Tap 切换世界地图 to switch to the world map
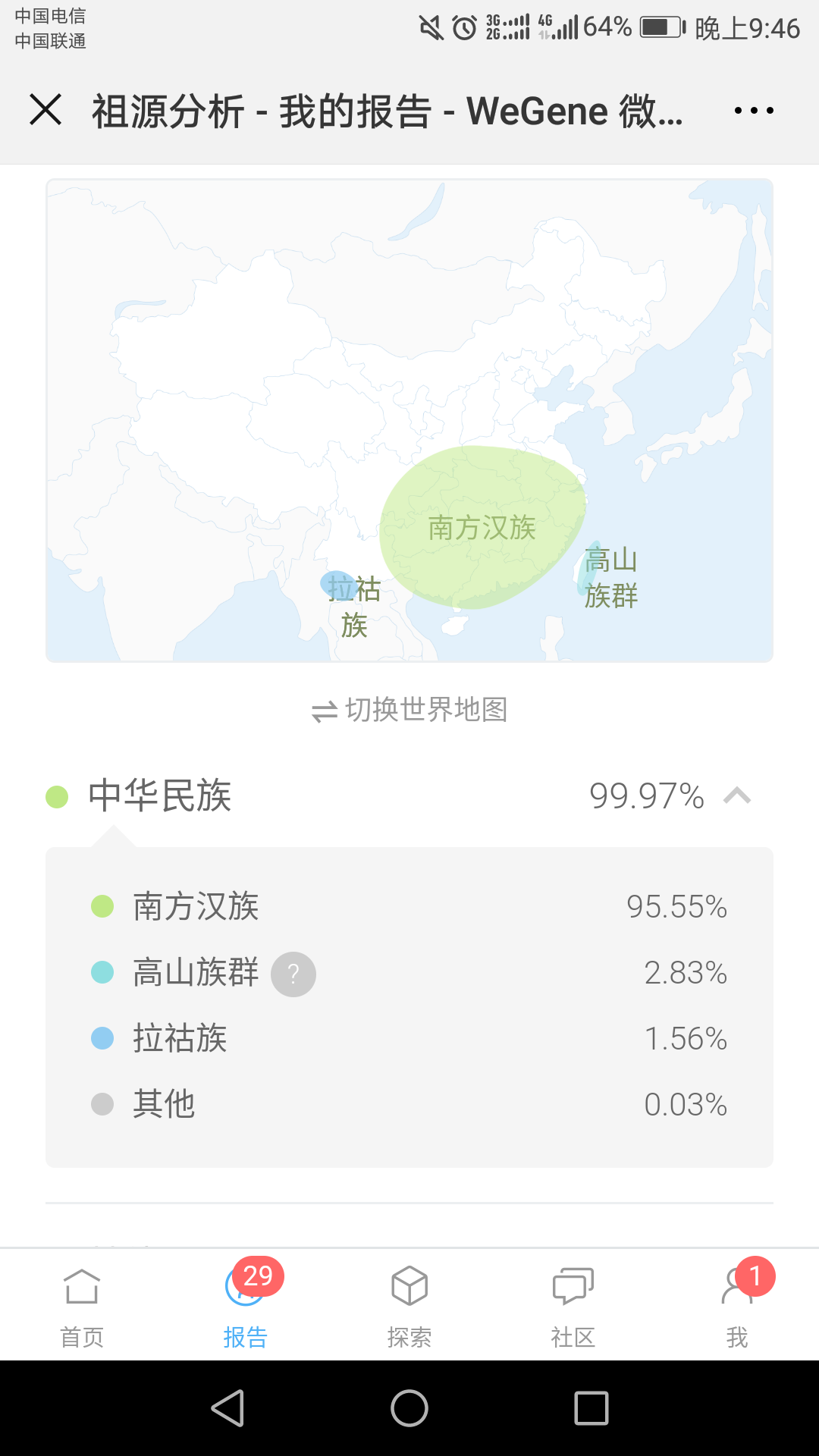819x1456 pixels. pos(409,710)
